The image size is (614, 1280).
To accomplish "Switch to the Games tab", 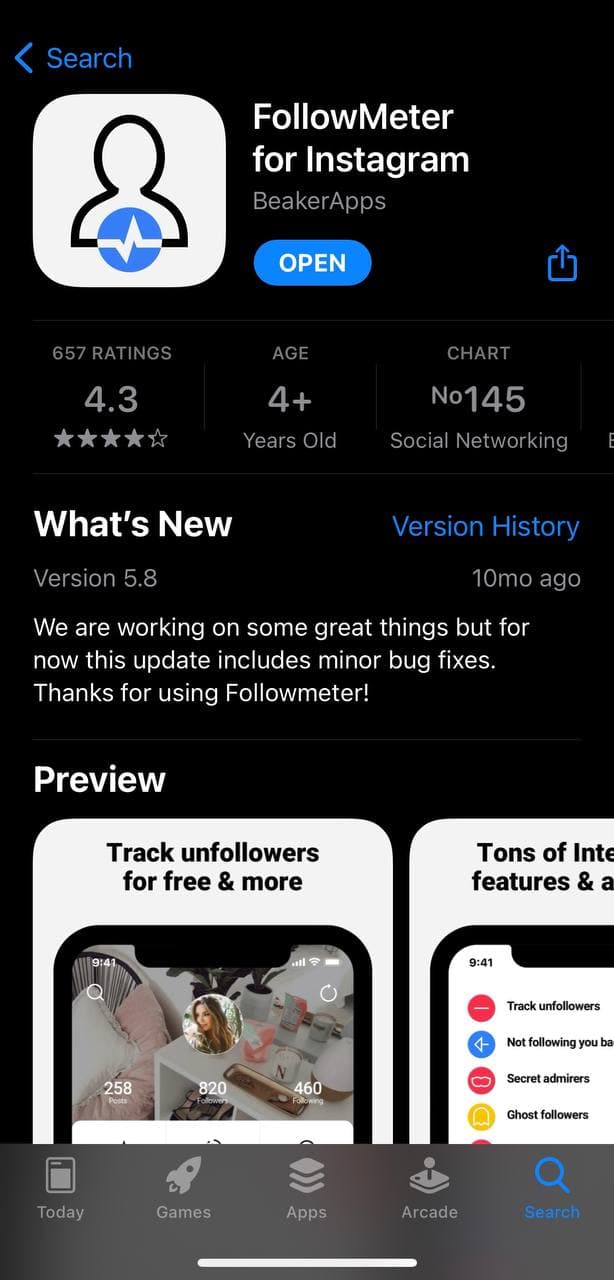I will click(184, 1189).
